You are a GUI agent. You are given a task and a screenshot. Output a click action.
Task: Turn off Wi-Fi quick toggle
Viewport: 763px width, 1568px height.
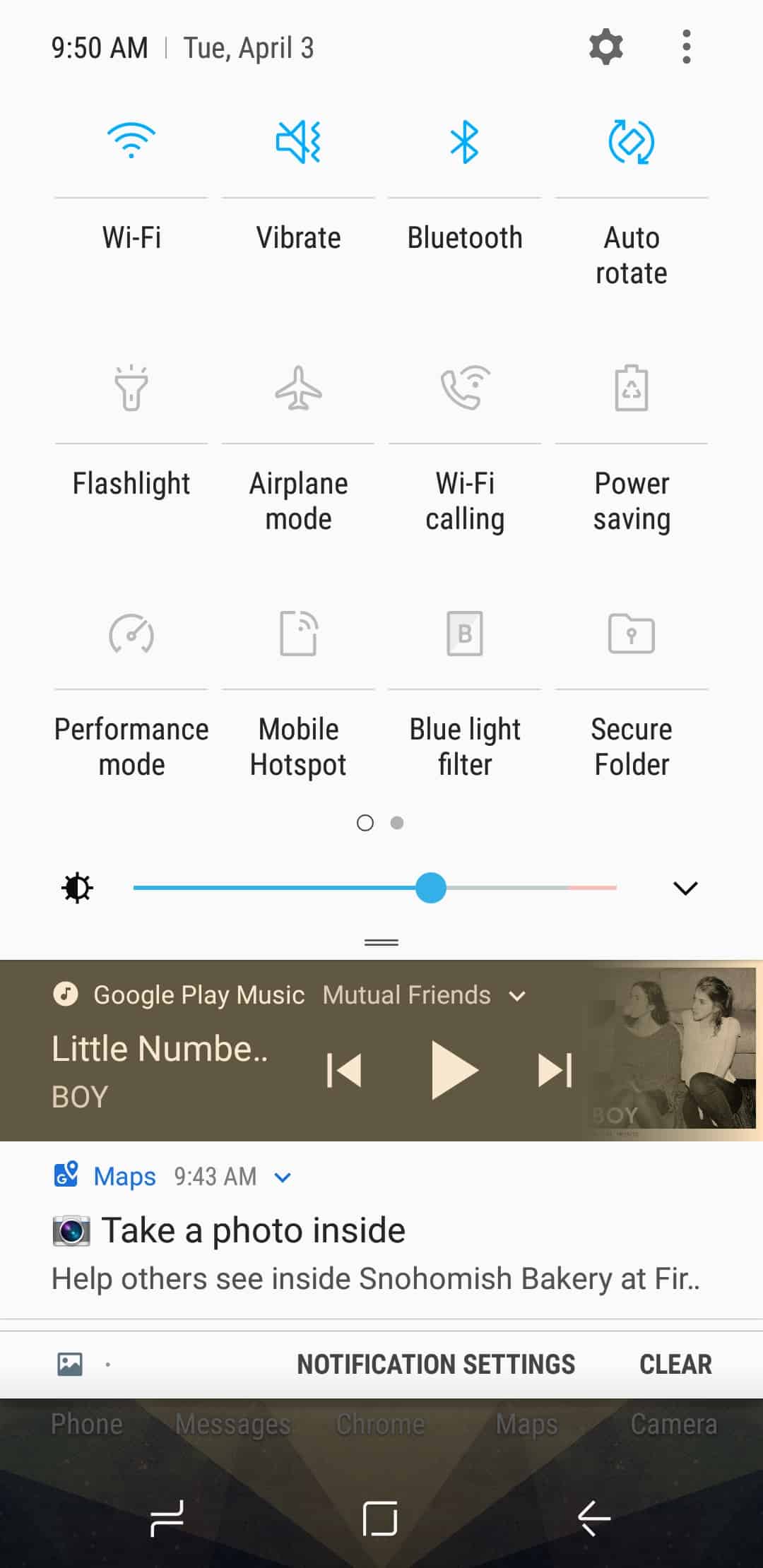(131, 141)
